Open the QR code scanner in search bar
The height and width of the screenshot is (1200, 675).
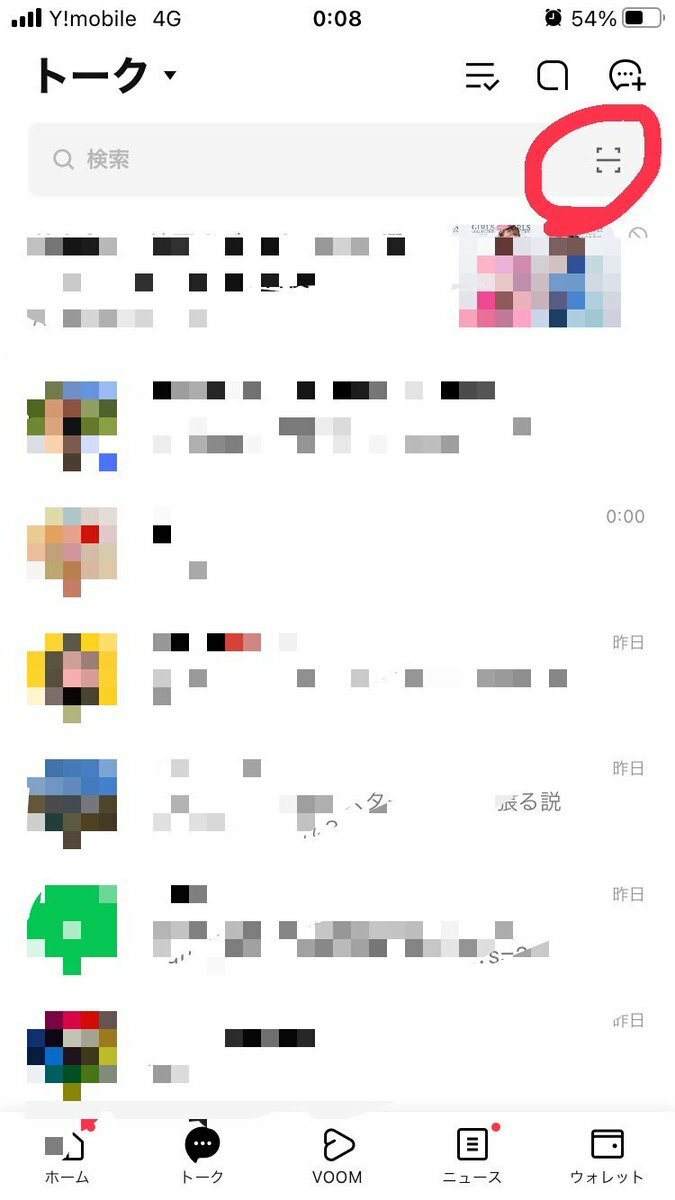[x=608, y=160]
